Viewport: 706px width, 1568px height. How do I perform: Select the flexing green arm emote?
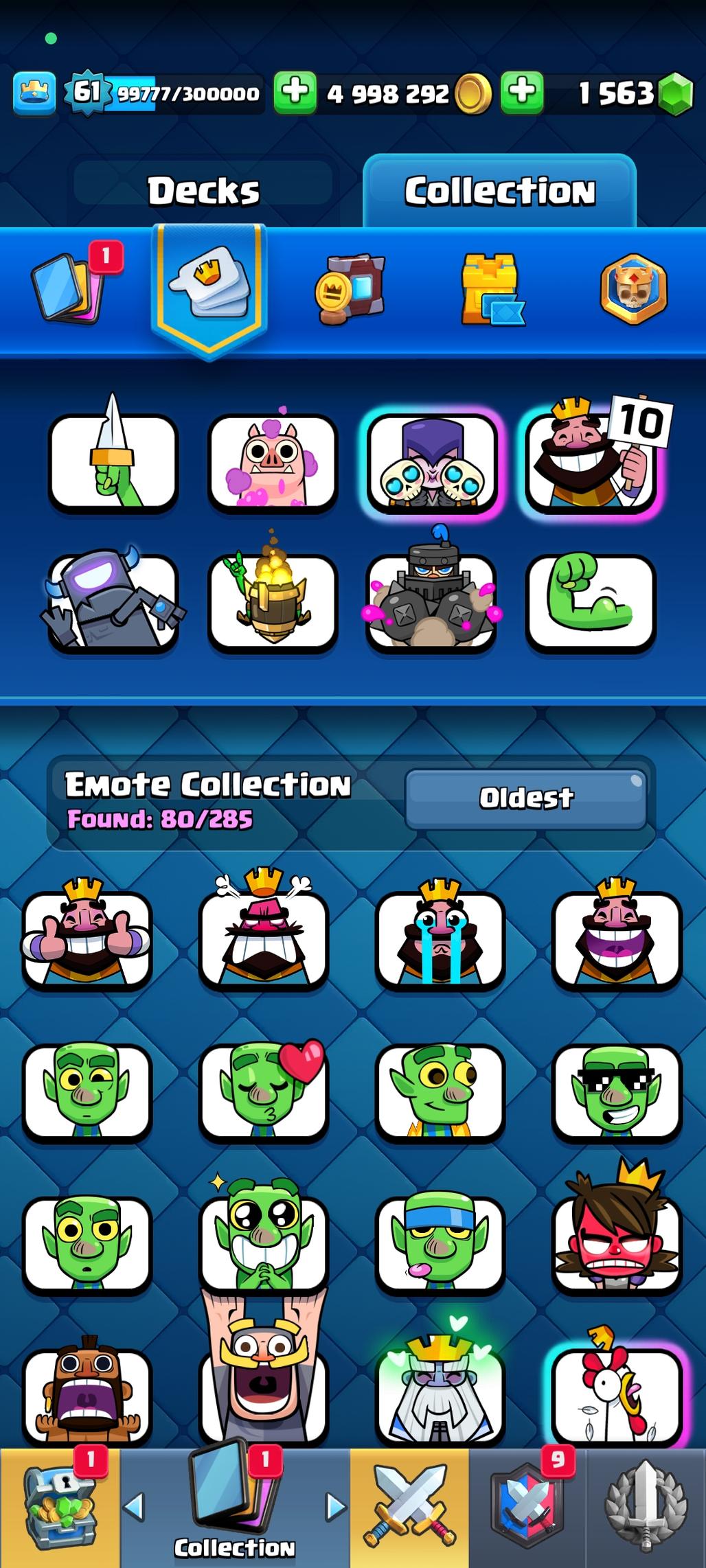591,602
